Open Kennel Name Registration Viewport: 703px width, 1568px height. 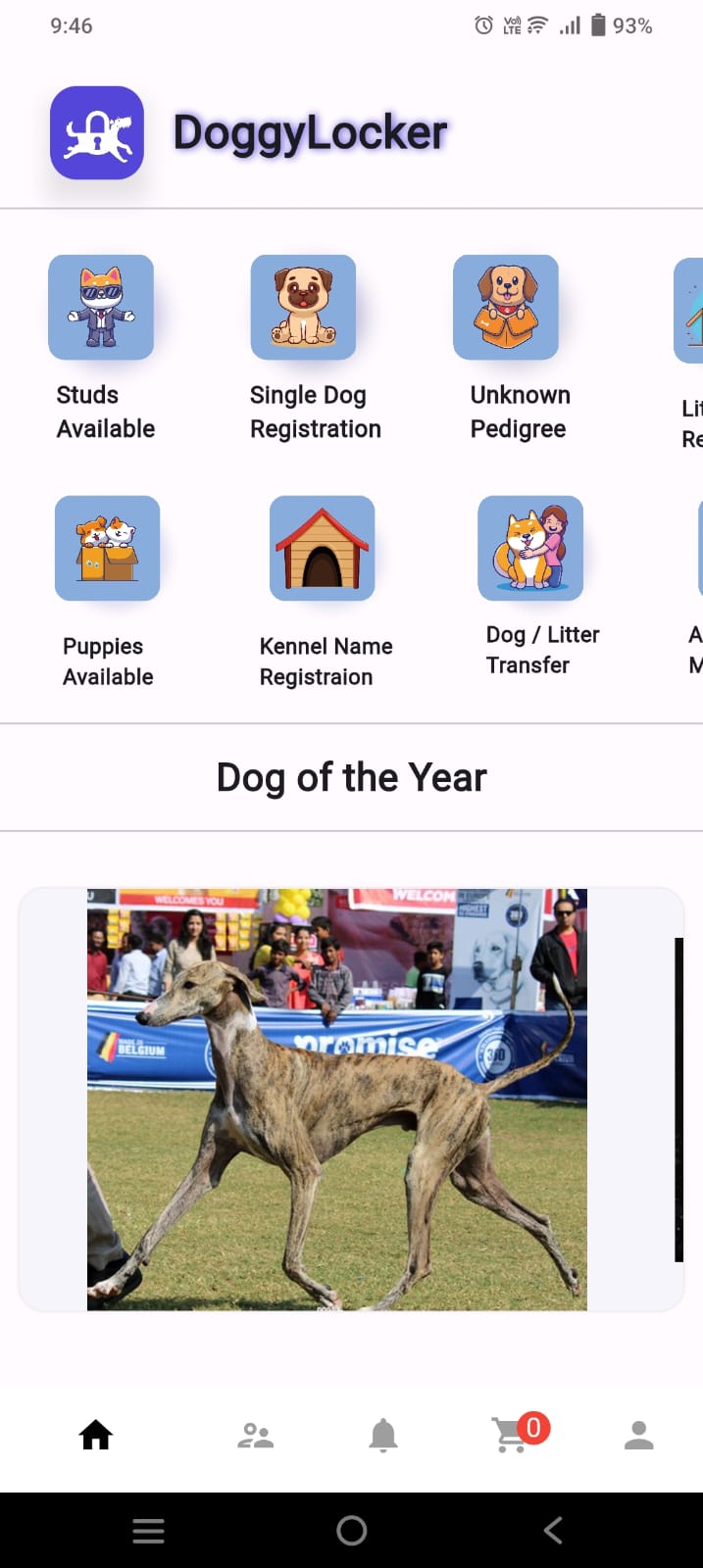point(322,549)
